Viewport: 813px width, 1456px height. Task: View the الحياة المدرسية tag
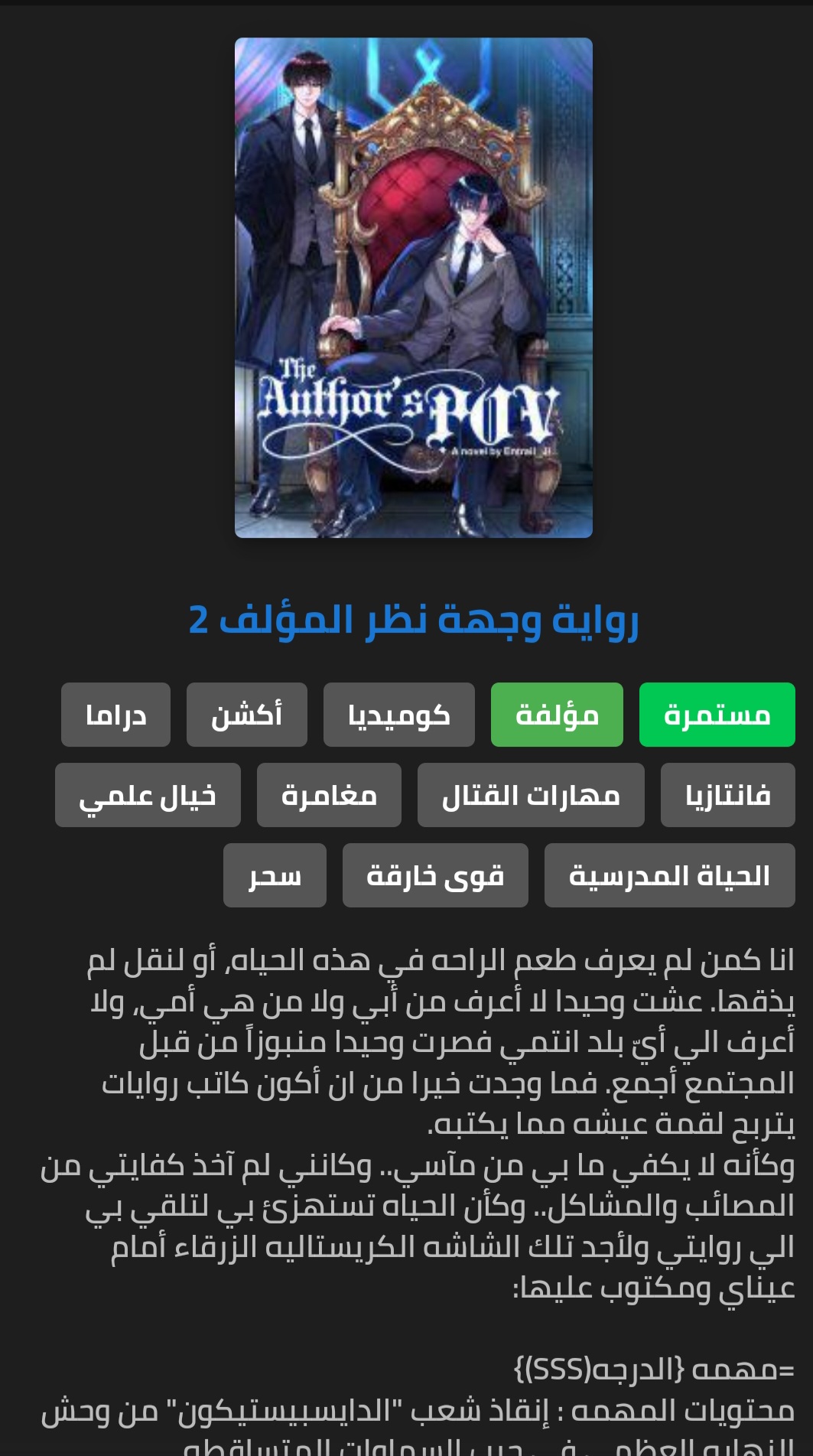pyautogui.click(x=669, y=875)
